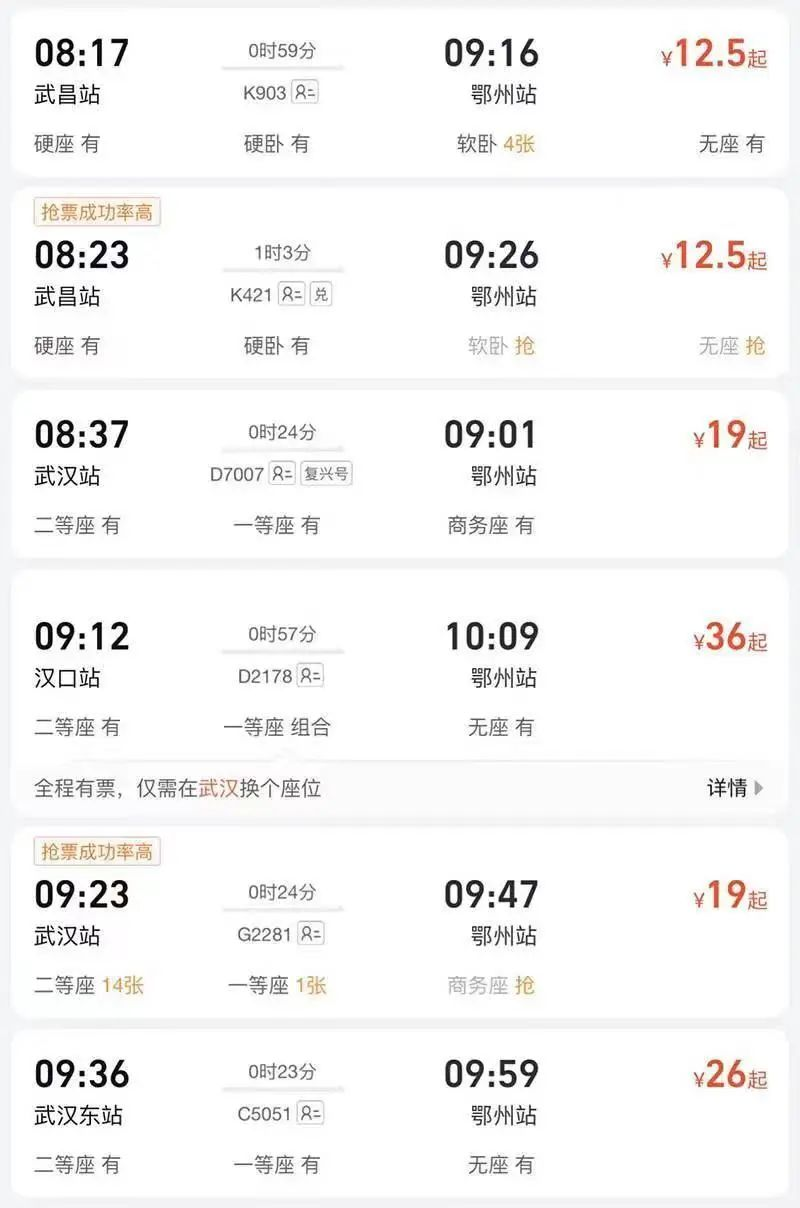The height and width of the screenshot is (1208, 800).
Task: Click the 软卧 抢 label for train K421
Action: (x=501, y=347)
